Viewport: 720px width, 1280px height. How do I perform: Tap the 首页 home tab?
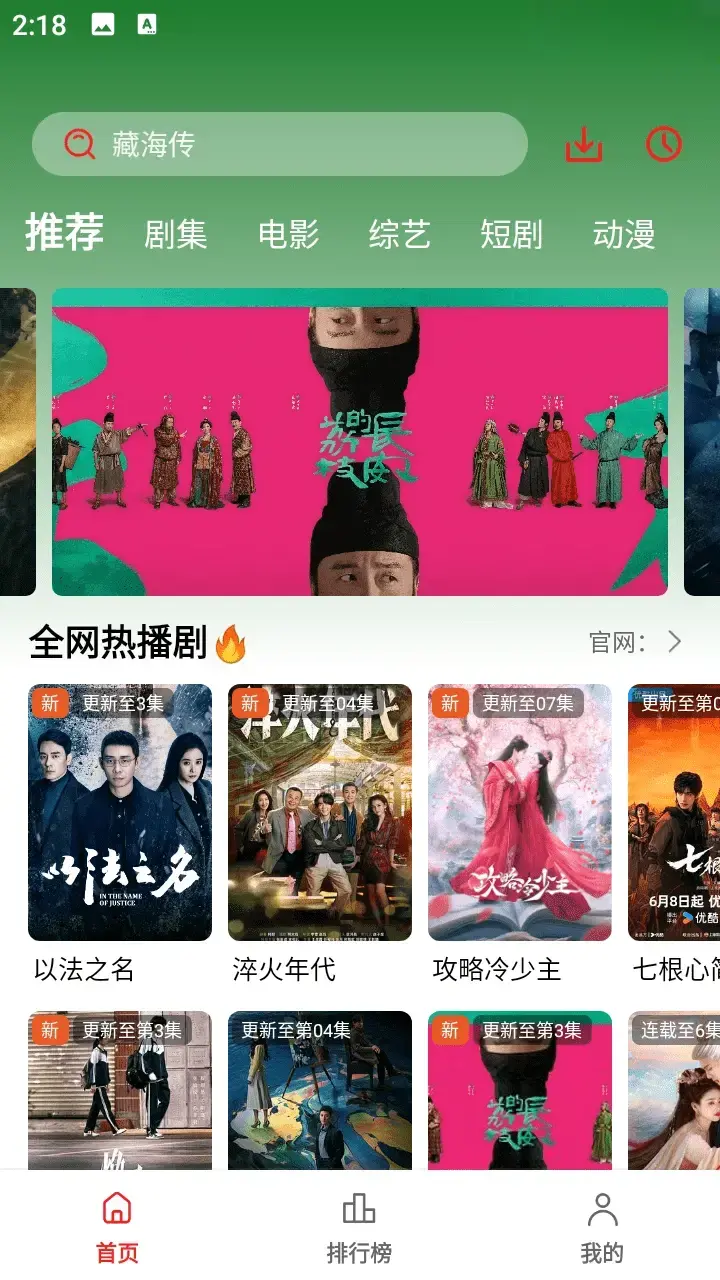[x=117, y=1227]
